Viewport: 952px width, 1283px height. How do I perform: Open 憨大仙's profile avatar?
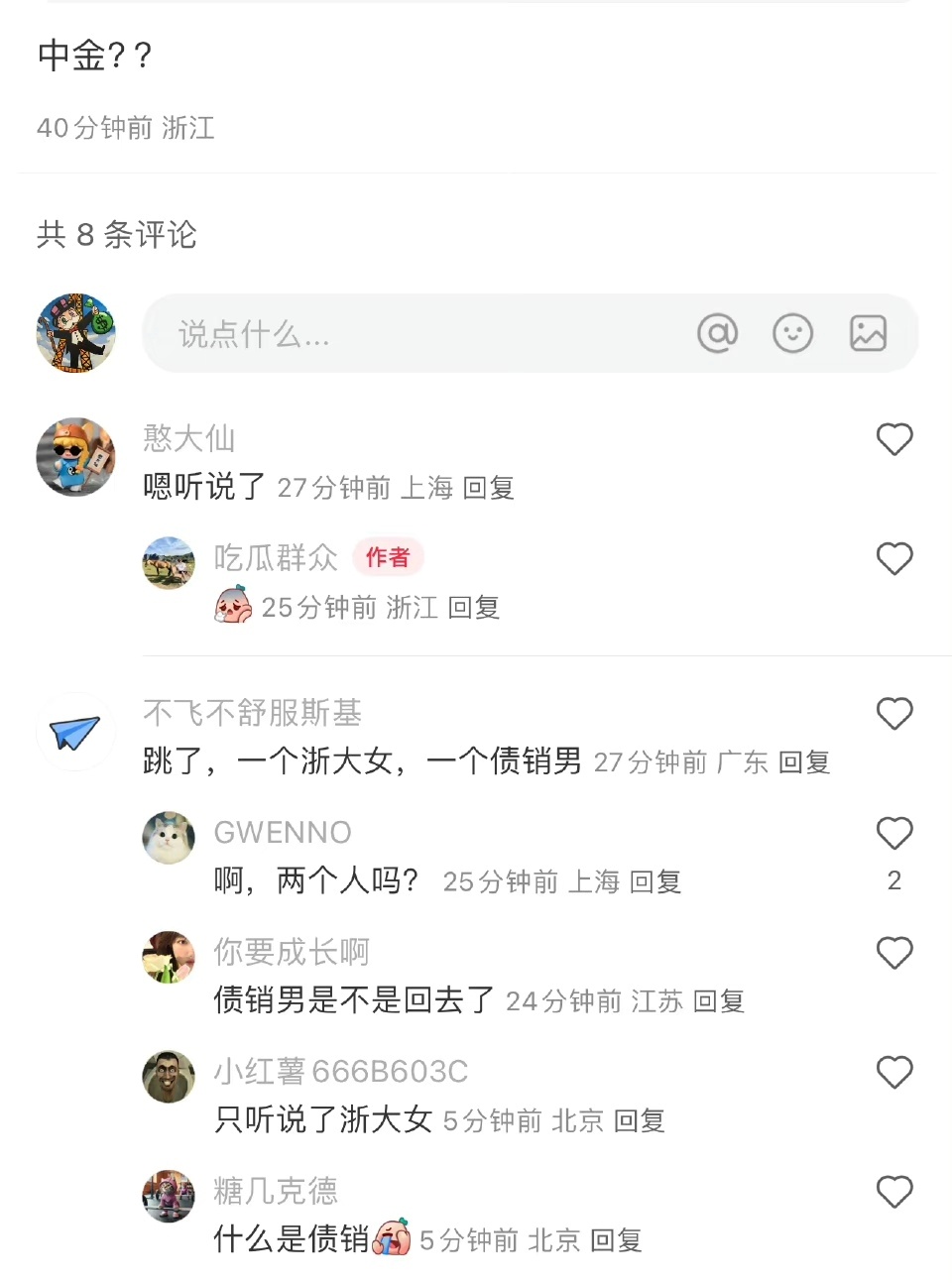[x=75, y=456]
